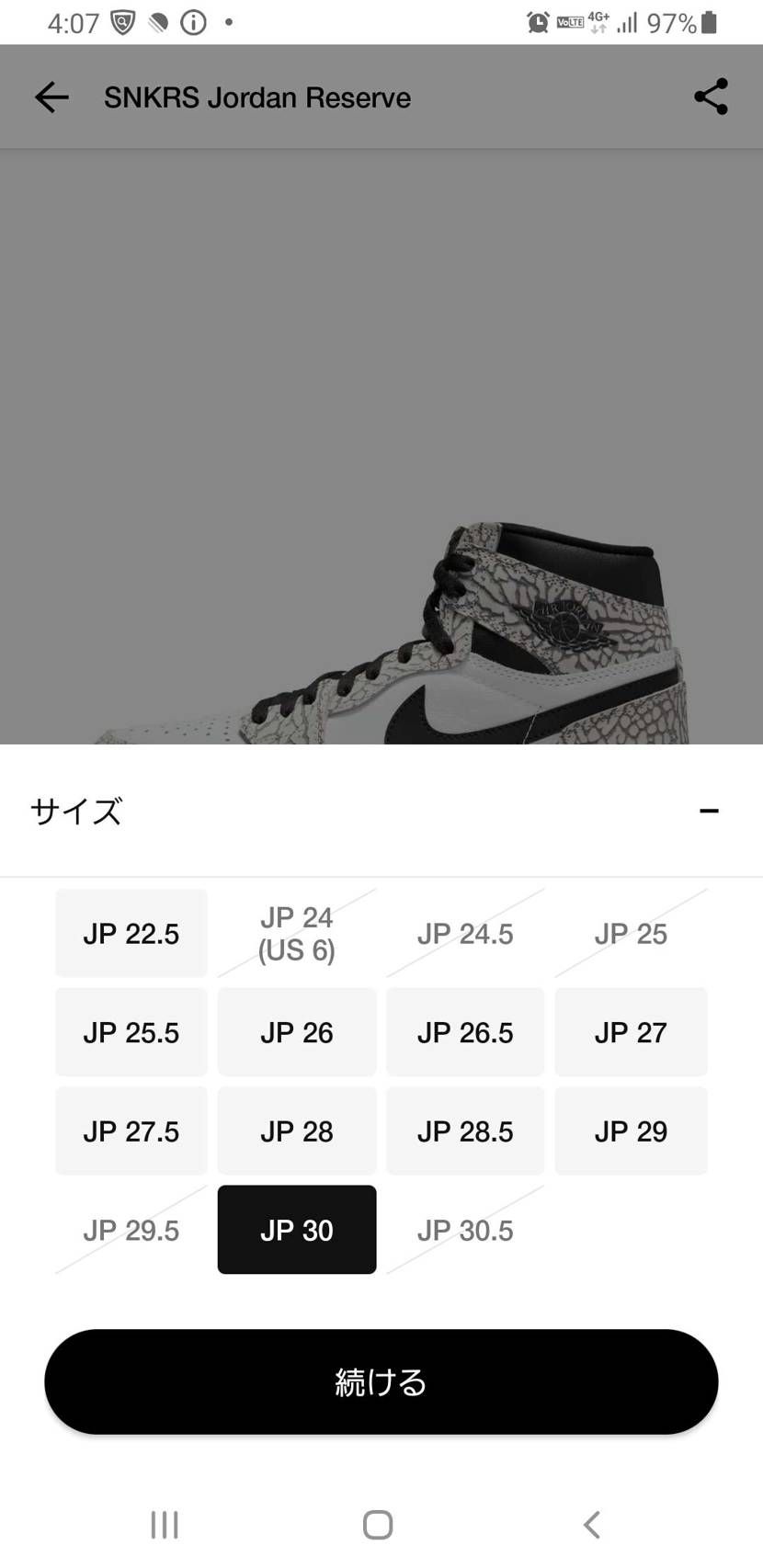
Task: Pick size JP 26
Action: (x=297, y=1032)
